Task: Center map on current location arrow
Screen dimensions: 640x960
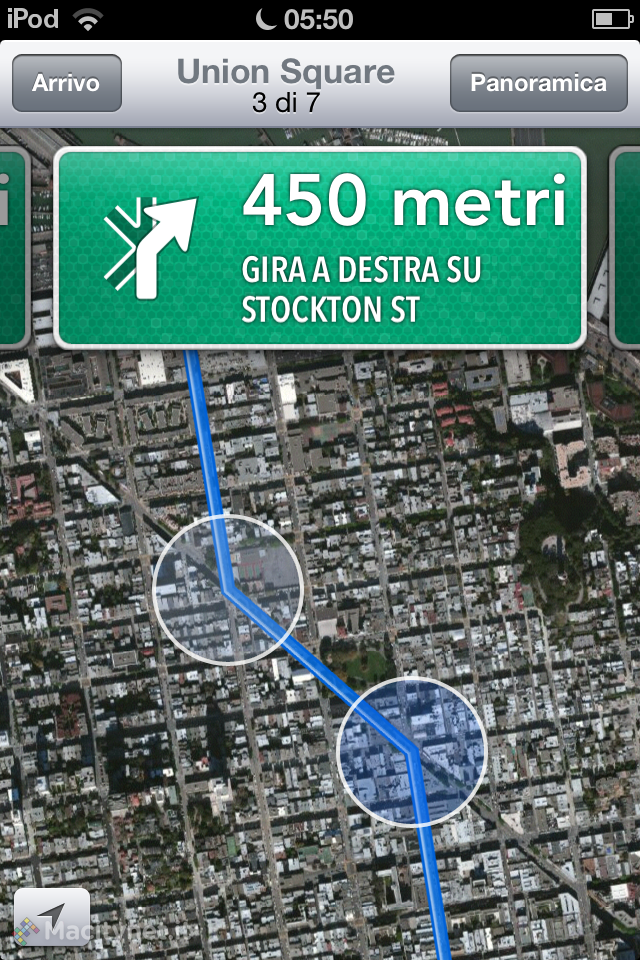Action: (52, 915)
